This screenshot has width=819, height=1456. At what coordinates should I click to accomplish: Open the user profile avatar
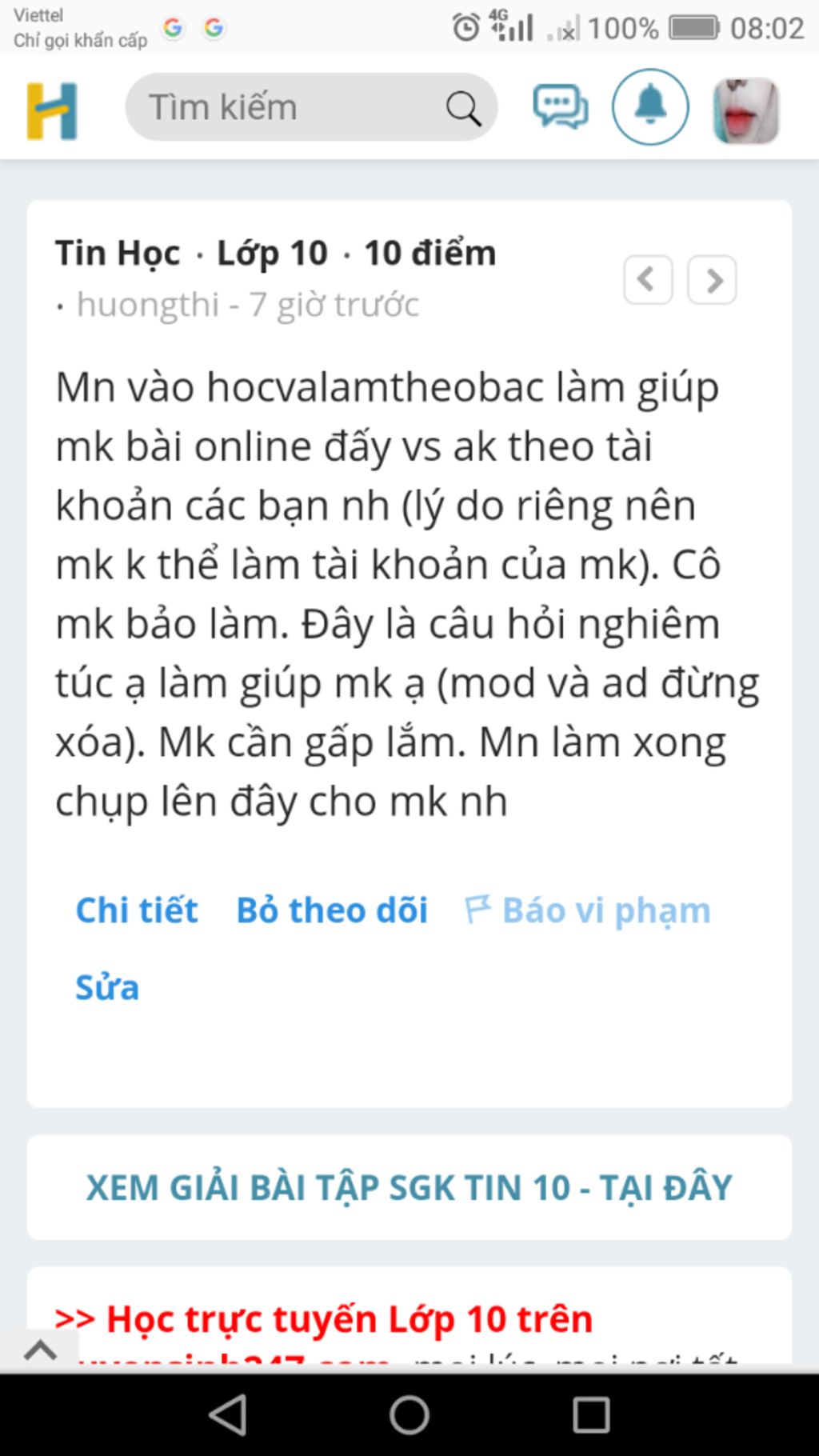point(745,110)
